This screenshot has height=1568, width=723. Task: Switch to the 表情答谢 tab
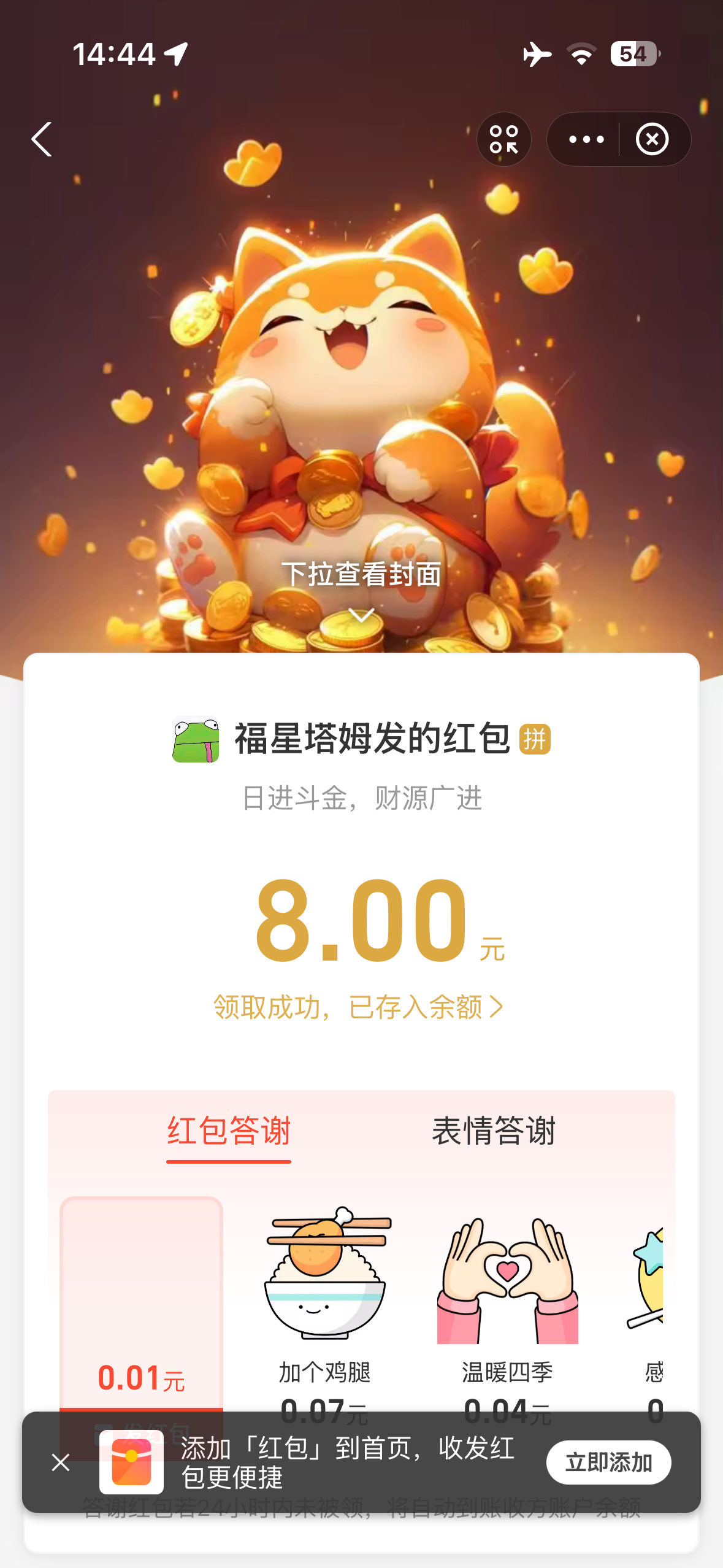pos(494,1131)
